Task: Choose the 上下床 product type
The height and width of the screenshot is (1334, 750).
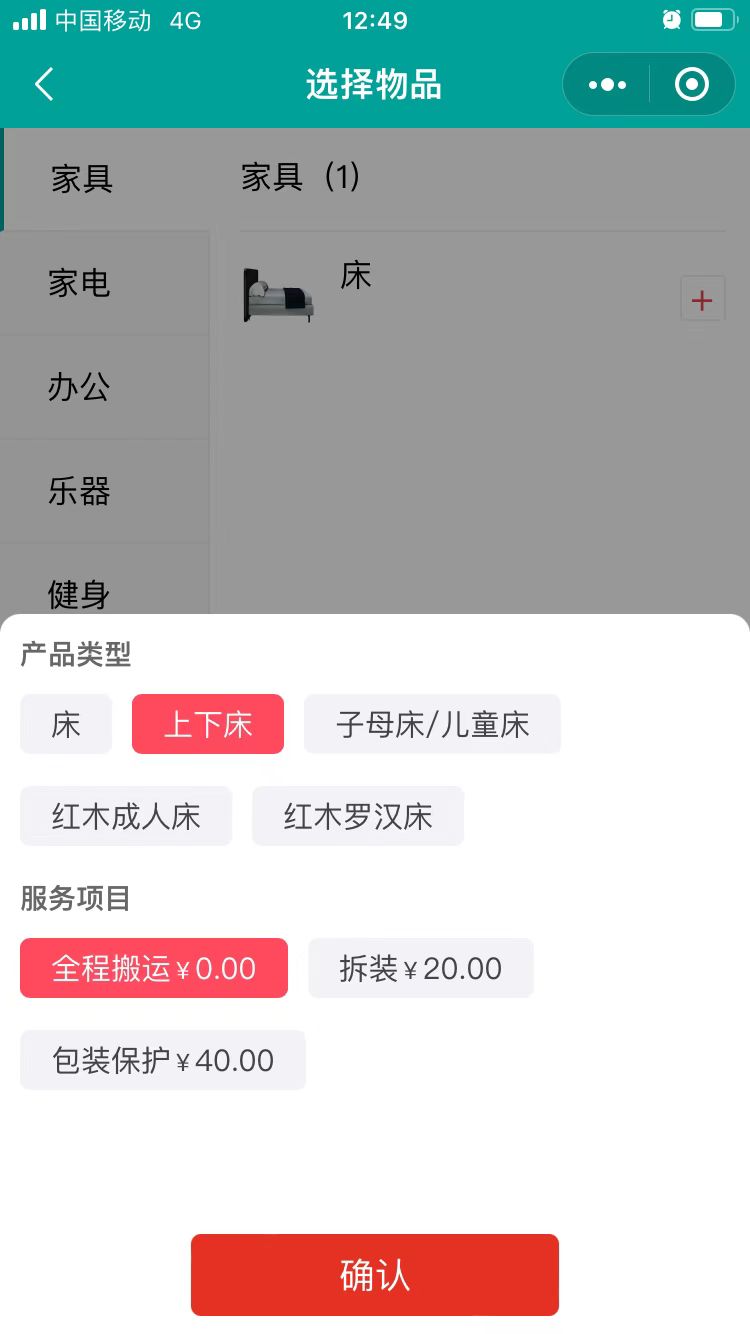Action: tap(208, 724)
